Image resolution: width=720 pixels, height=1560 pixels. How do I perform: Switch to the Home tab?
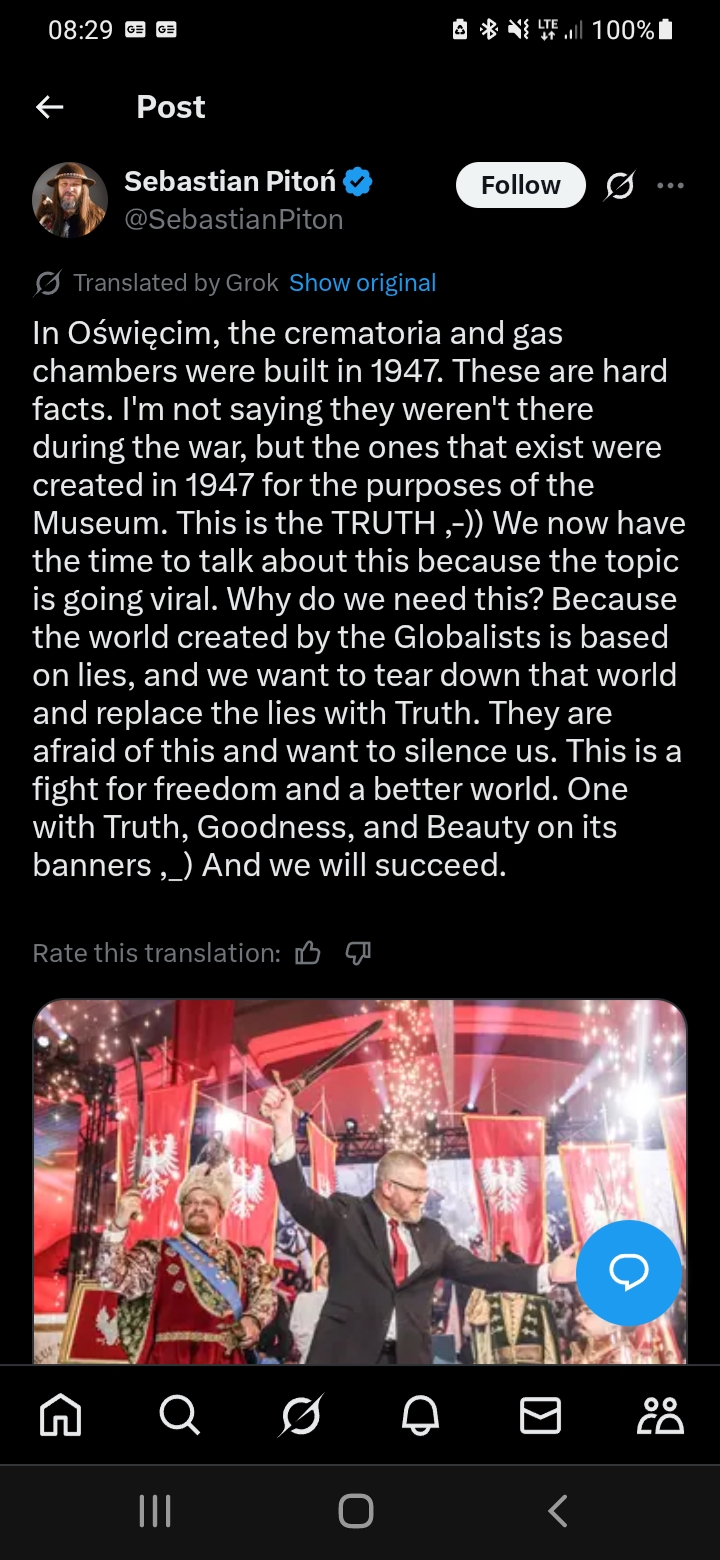coord(60,1415)
